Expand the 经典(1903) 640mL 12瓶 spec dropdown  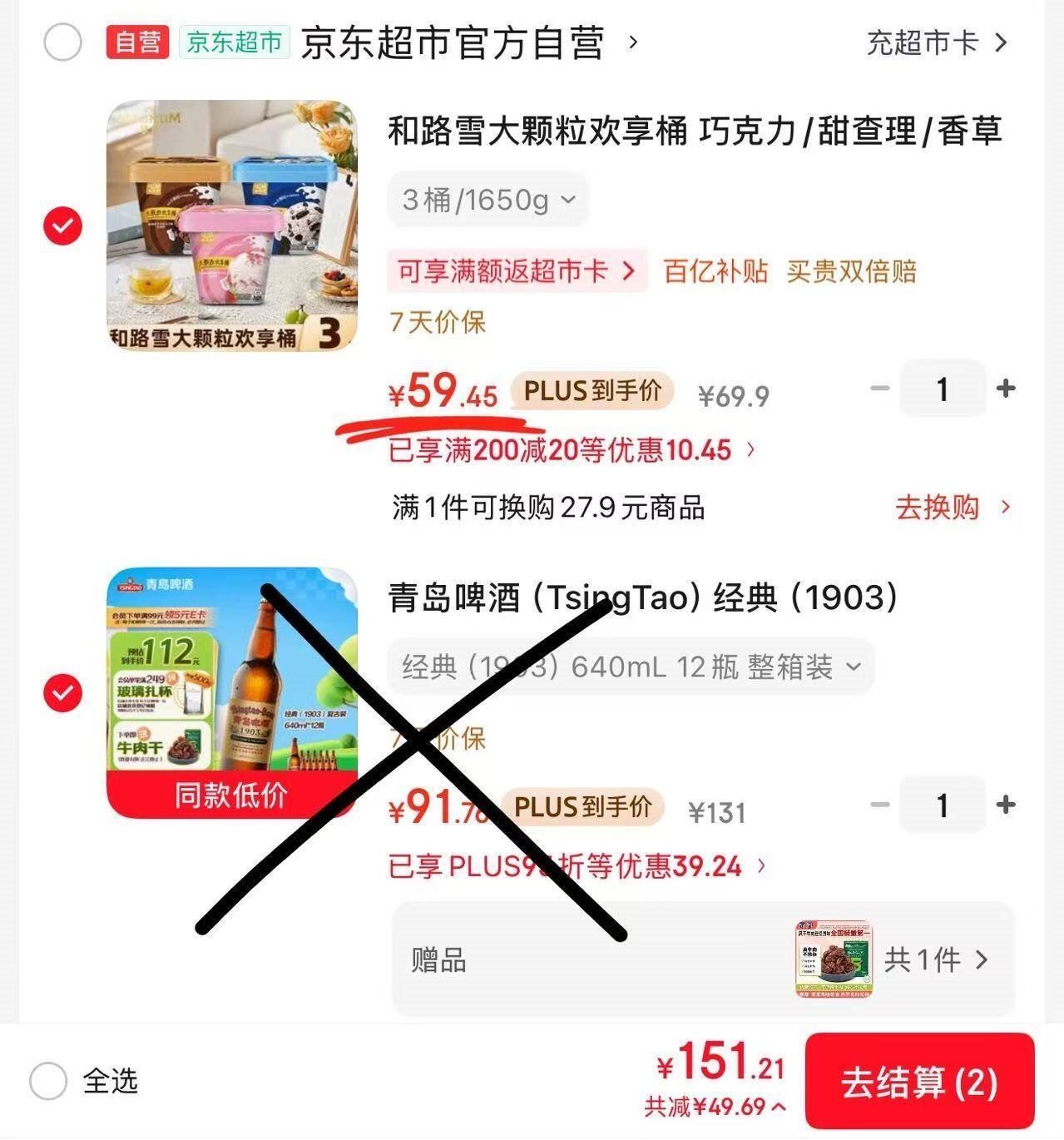[631, 667]
